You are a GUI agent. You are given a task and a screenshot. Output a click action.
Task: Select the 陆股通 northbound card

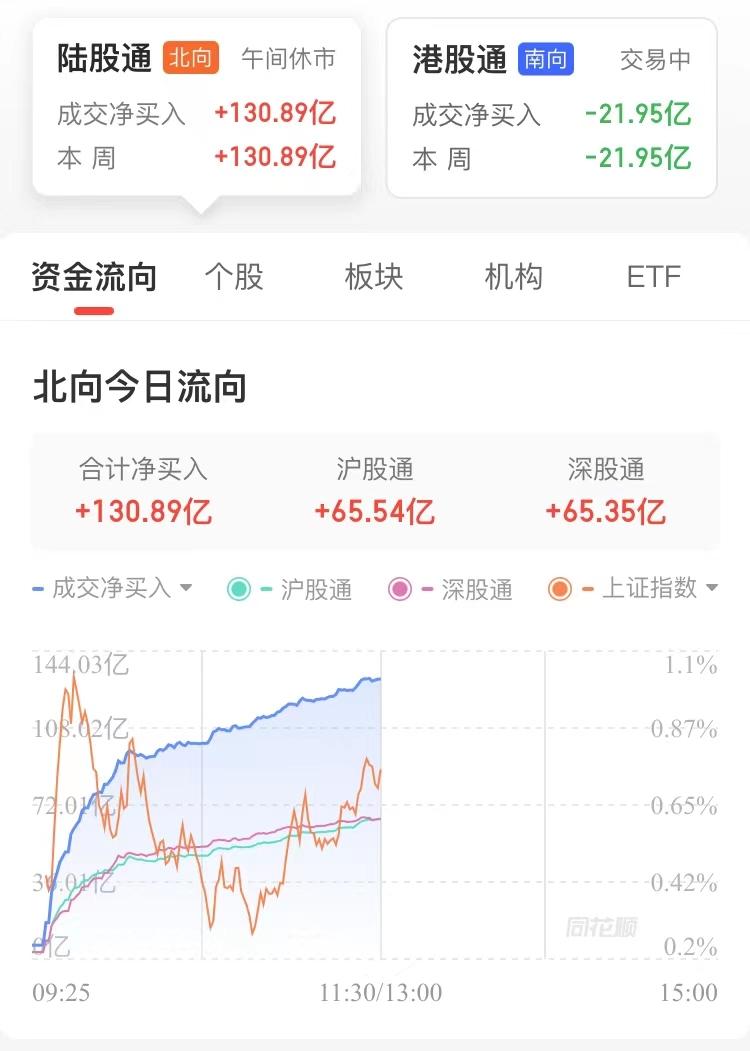pyautogui.click(x=197, y=106)
